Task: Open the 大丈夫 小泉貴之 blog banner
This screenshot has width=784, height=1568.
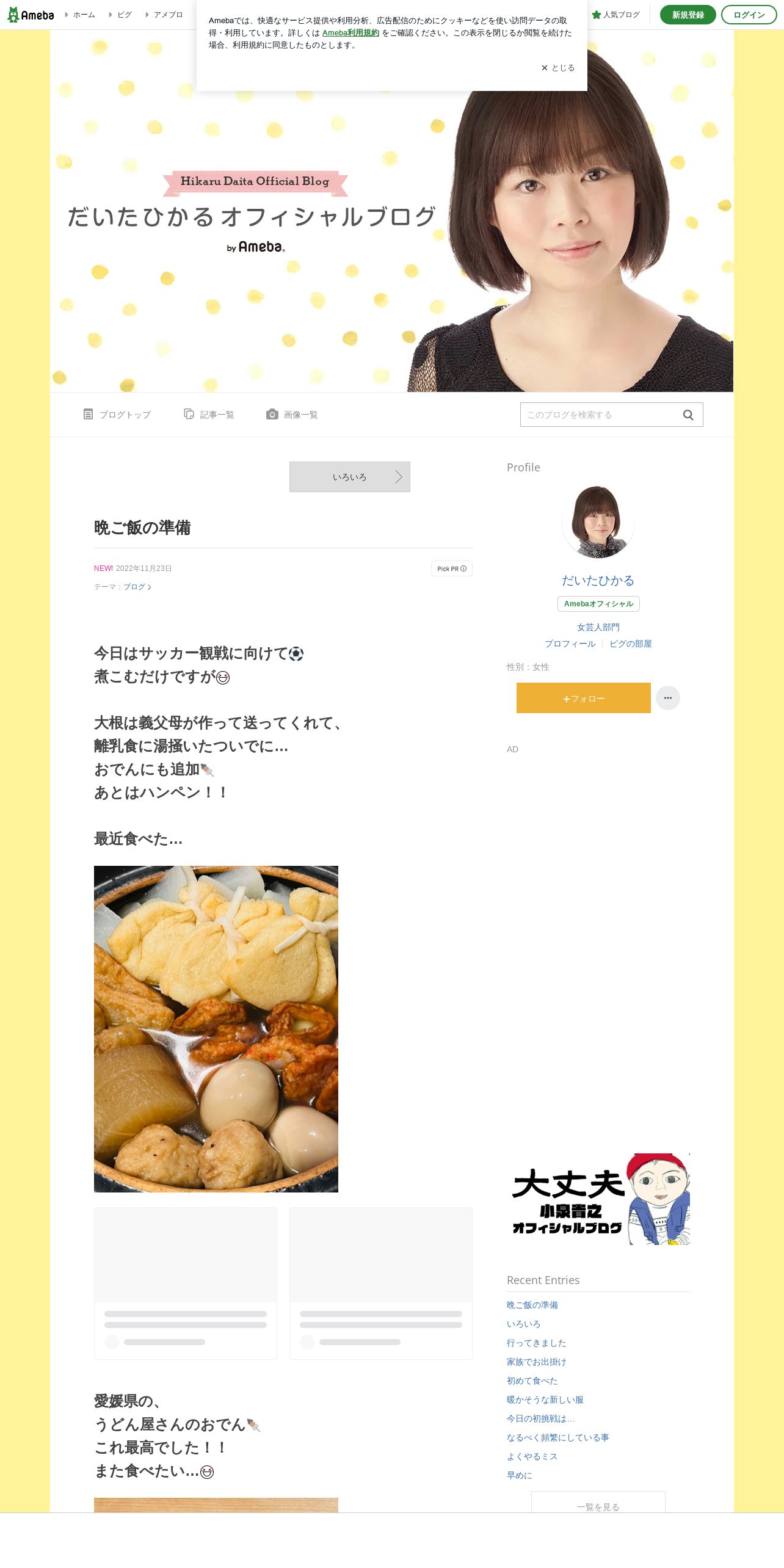Action: (x=598, y=1199)
